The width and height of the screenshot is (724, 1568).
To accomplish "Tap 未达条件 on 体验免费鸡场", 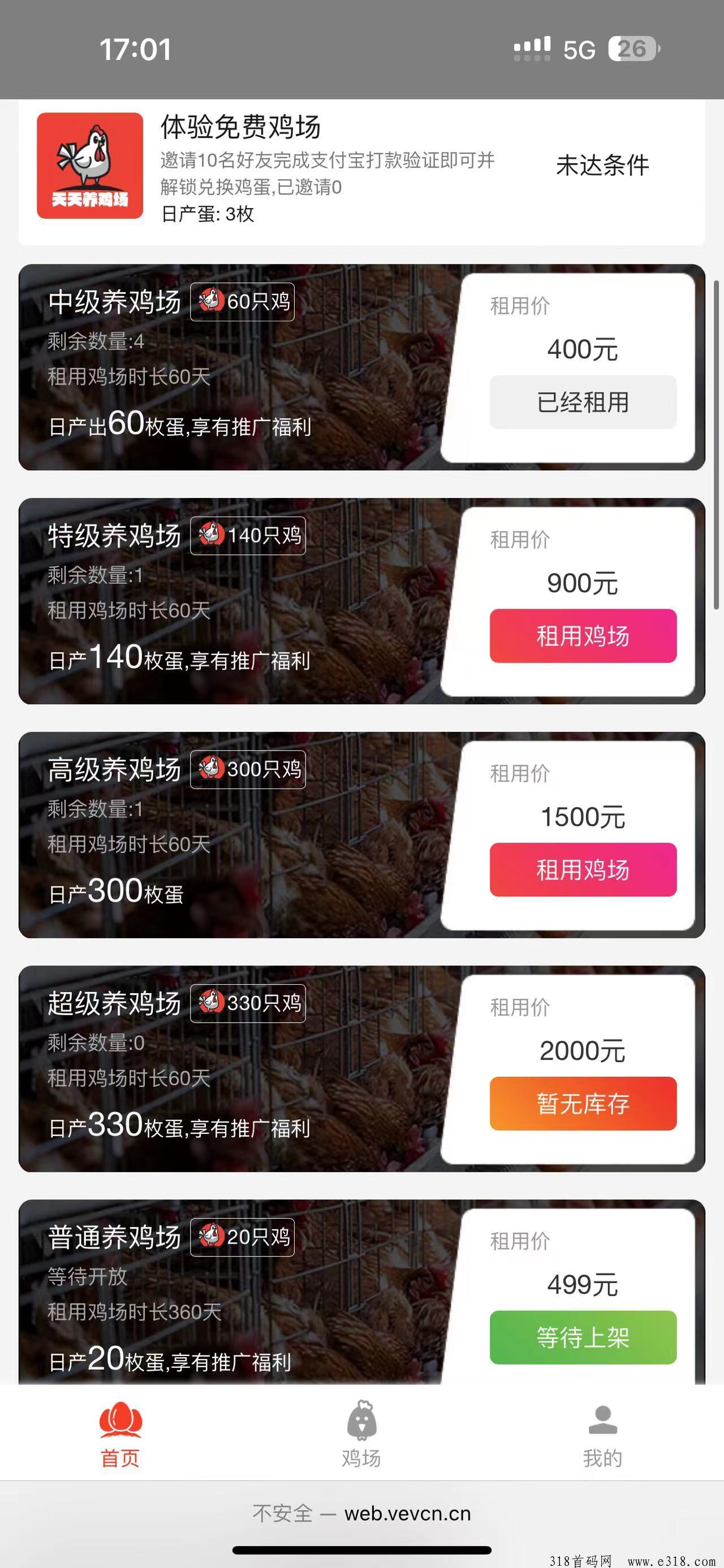I will (x=602, y=165).
